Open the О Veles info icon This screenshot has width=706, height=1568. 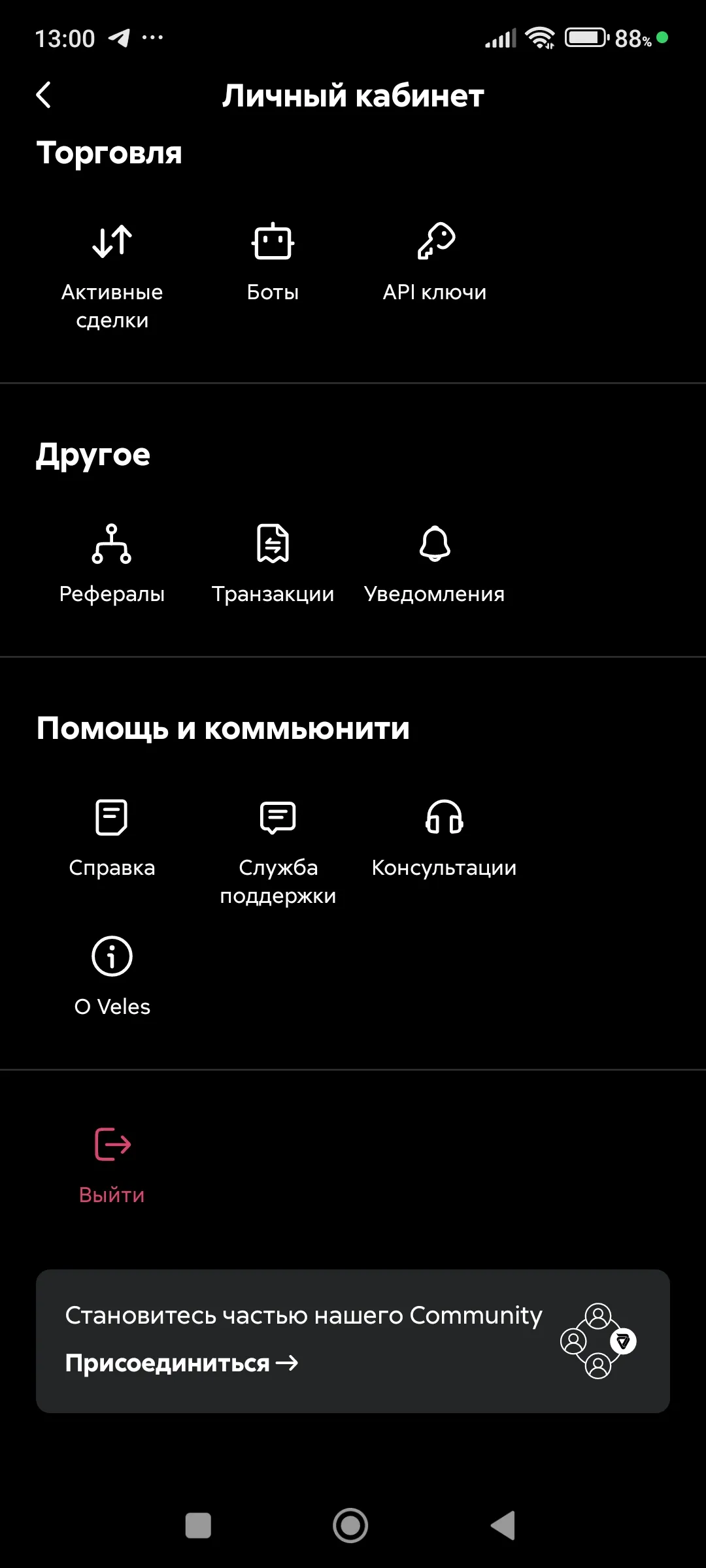(111, 956)
